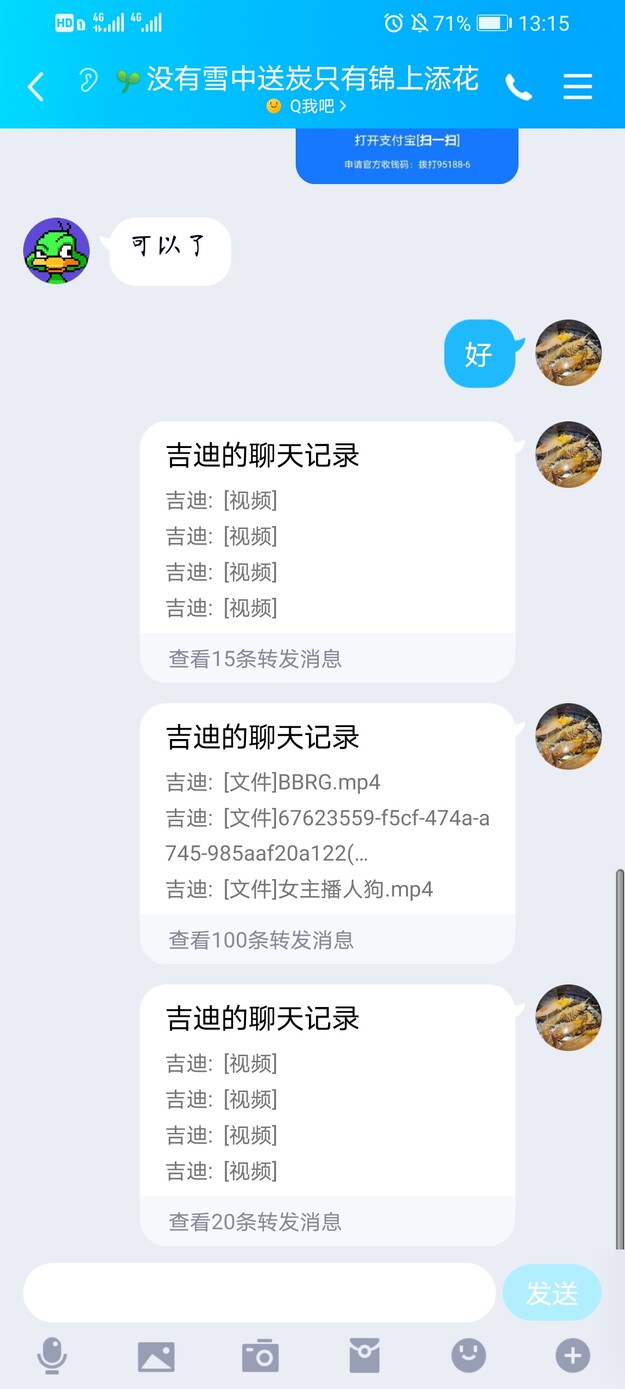Open the Q我吧 status link
Image resolution: width=625 pixels, height=1389 pixels.
[312, 105]
